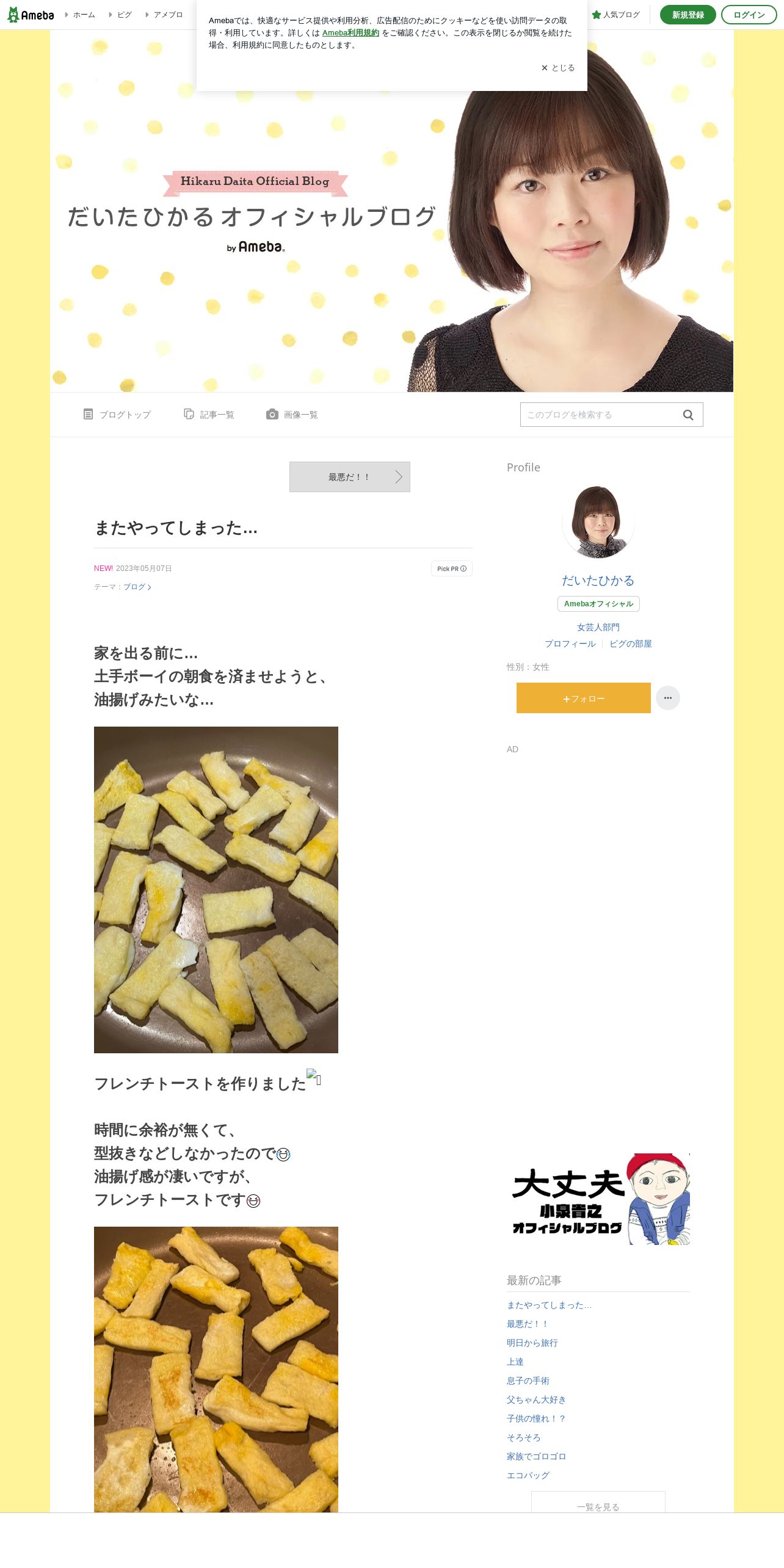Open the Ameba利用規約 link
Viewport: 784px width, 1568px height.
[x=350, y=33]
